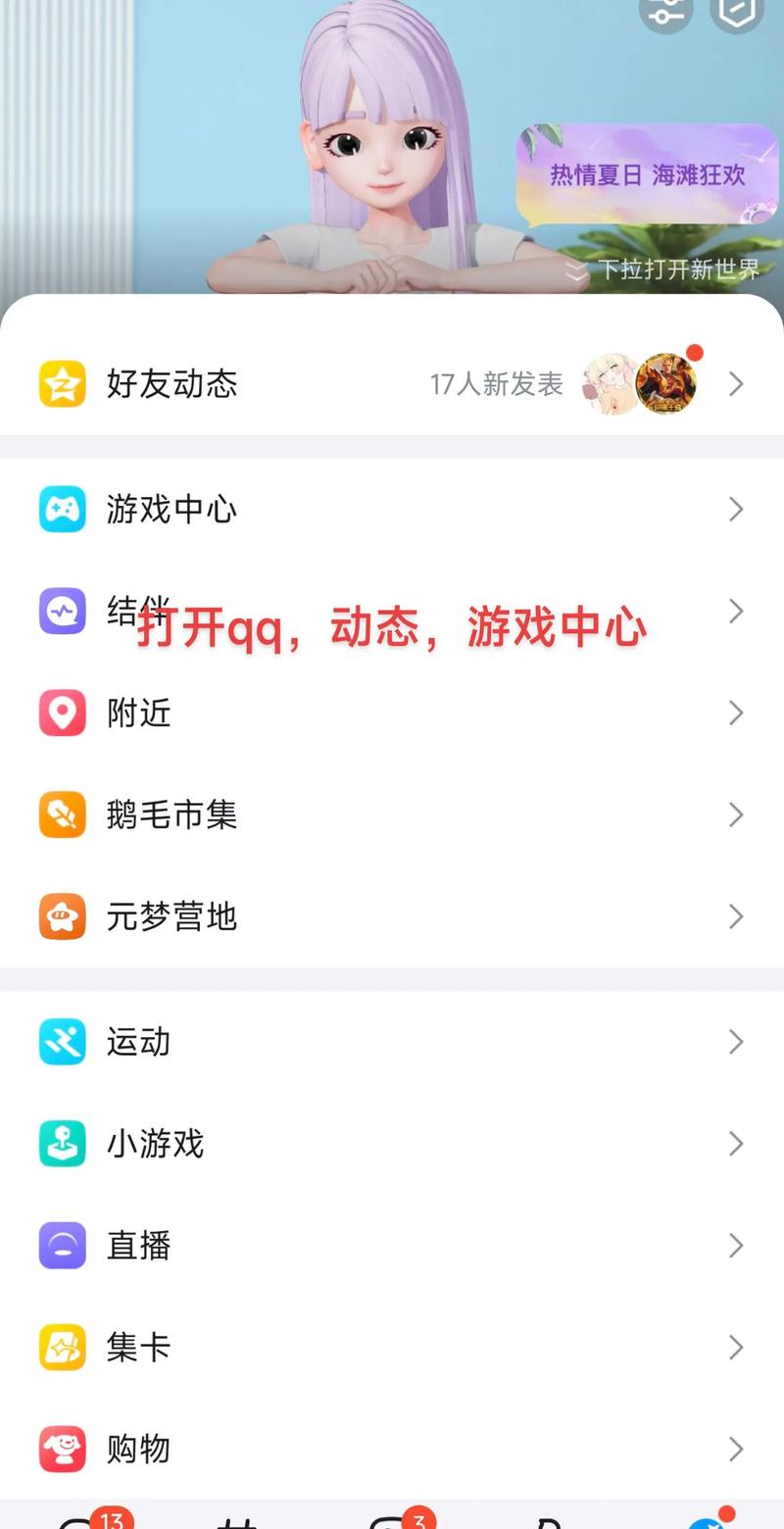Screen dimensions: 784x1529
Task: Select the 结伴 companion icon
Action: (x=62, y=611)
